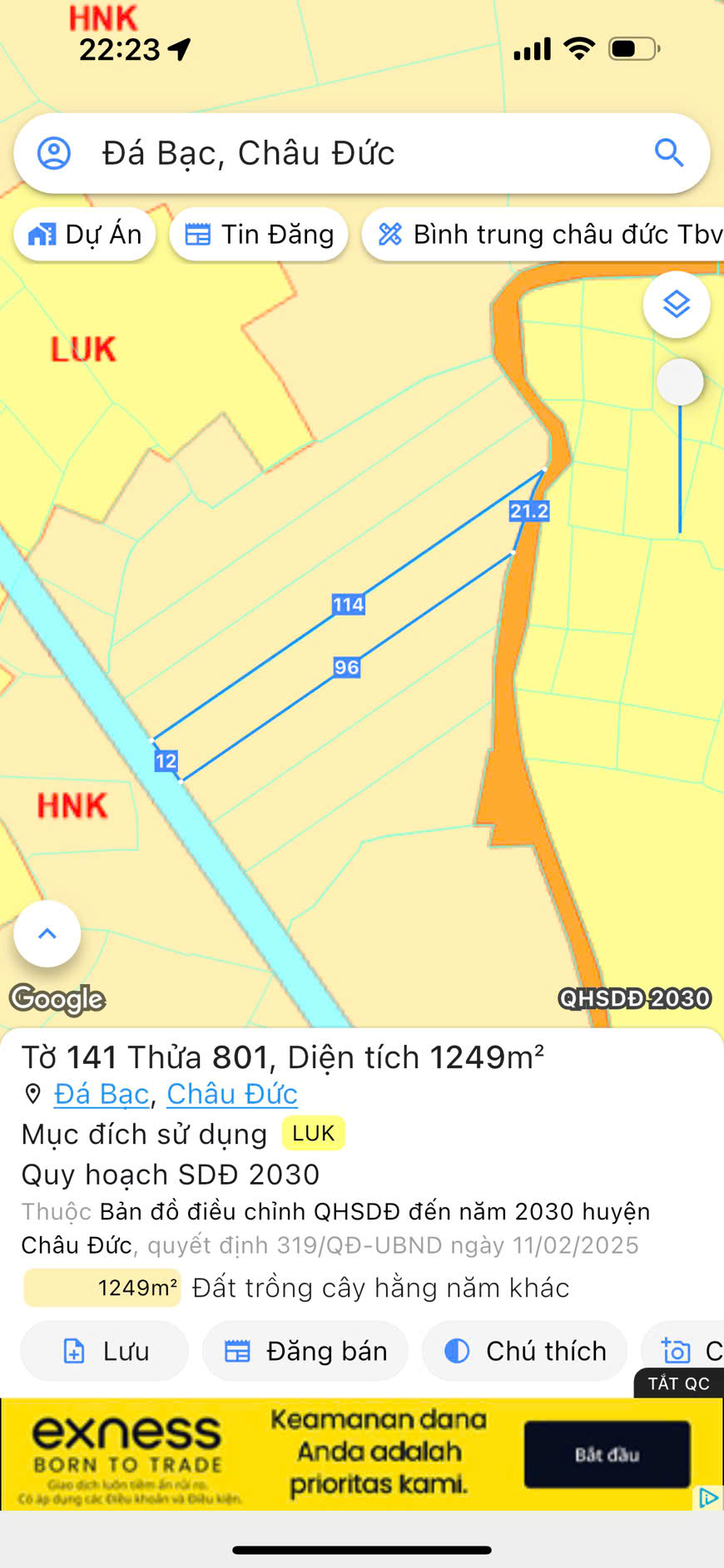Image resolution: width=724 pixels, height=1568 pixels.
Task: Open the map layers button
Action: pos(676,304)
